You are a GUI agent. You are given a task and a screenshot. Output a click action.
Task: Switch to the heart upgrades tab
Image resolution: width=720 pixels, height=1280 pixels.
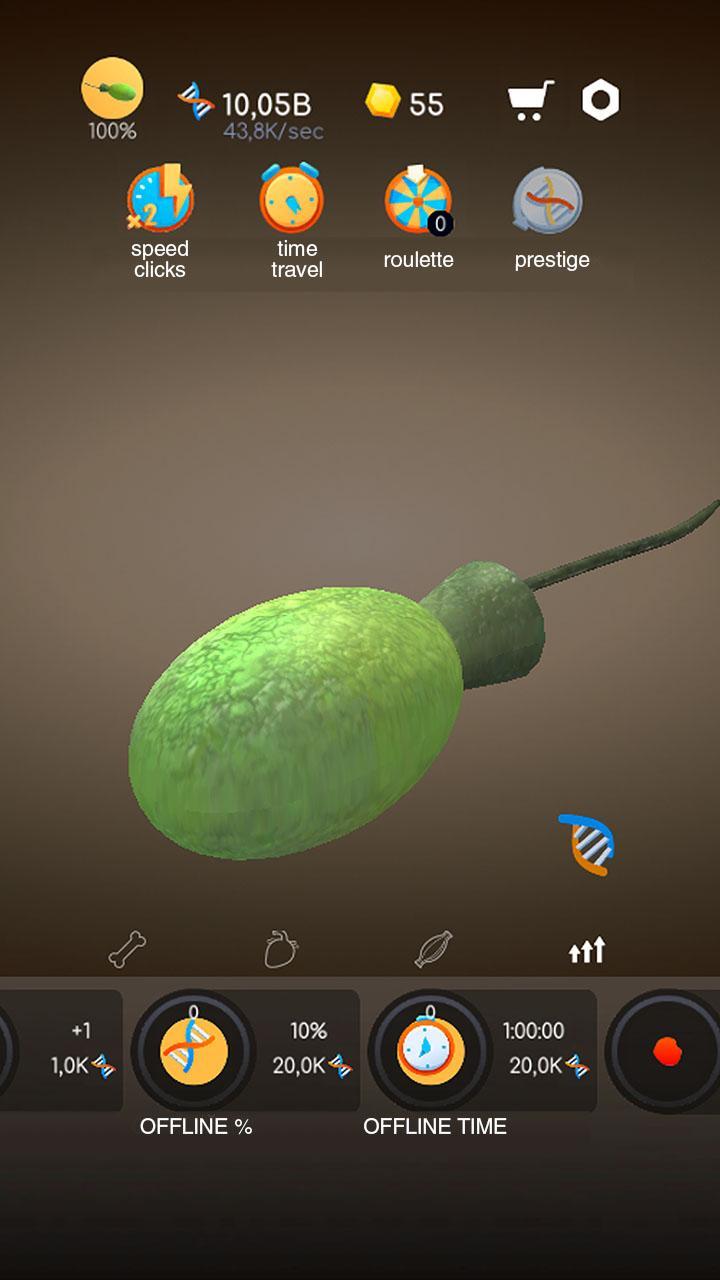[x=281, y=949]
